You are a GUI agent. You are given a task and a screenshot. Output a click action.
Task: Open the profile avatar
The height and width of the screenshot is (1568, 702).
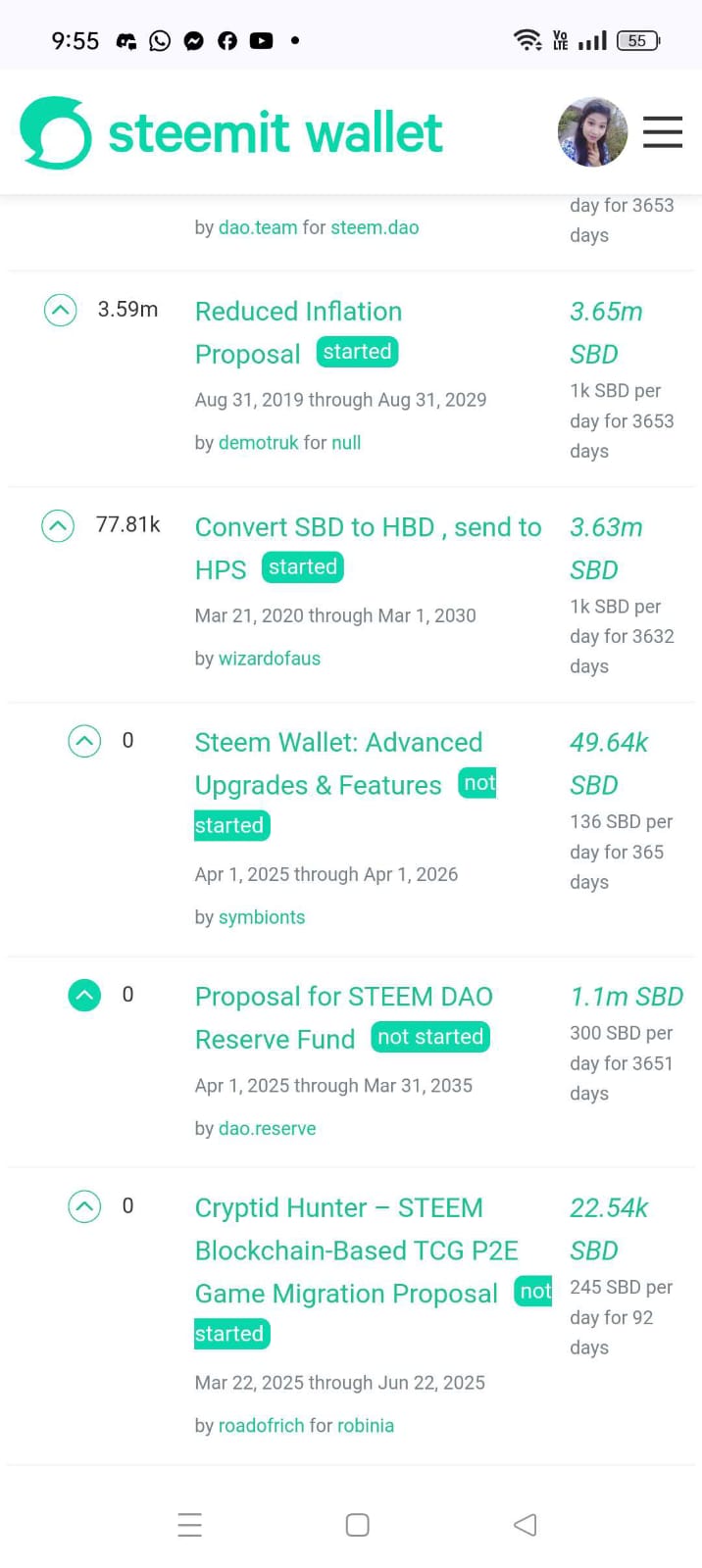[x=592, y=132]
